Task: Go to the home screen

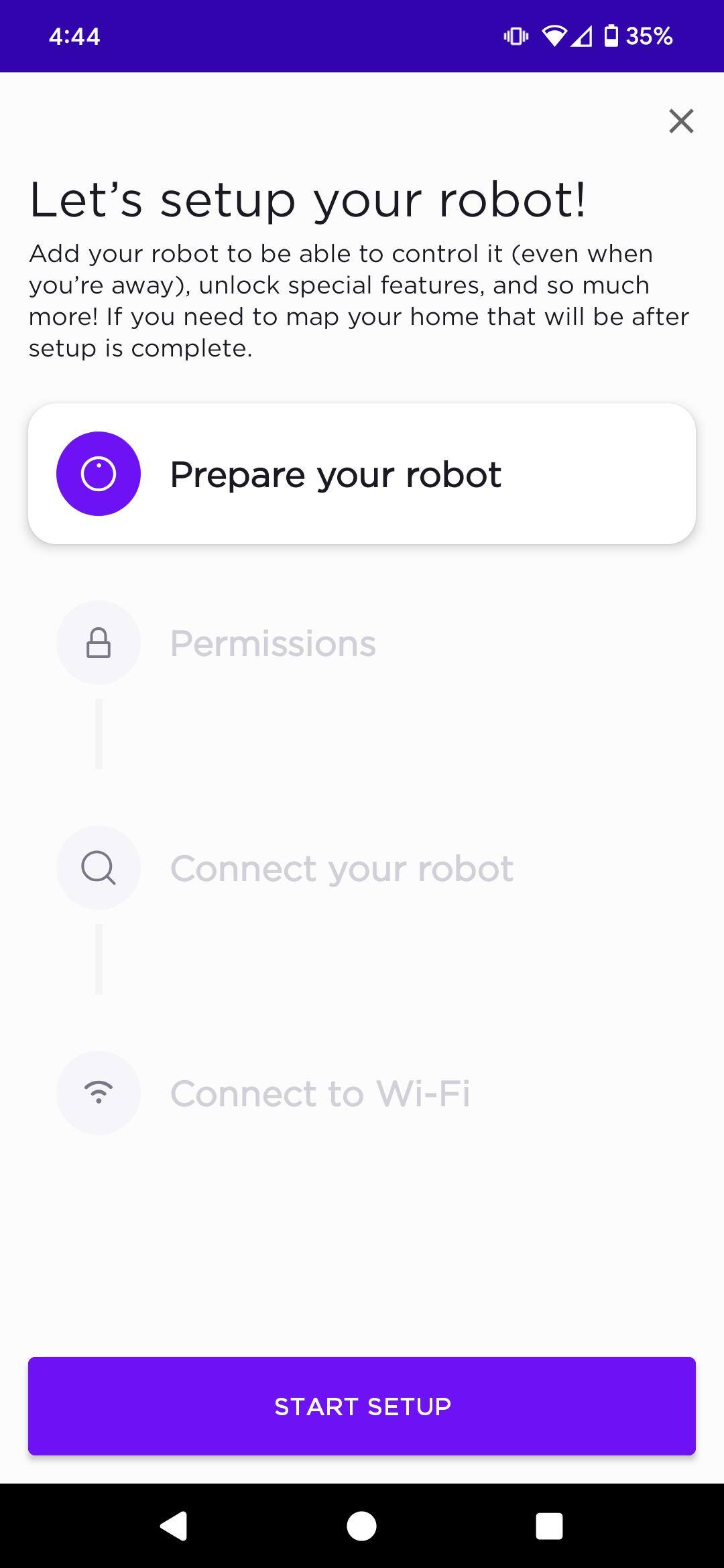Action: point(361,1526)
